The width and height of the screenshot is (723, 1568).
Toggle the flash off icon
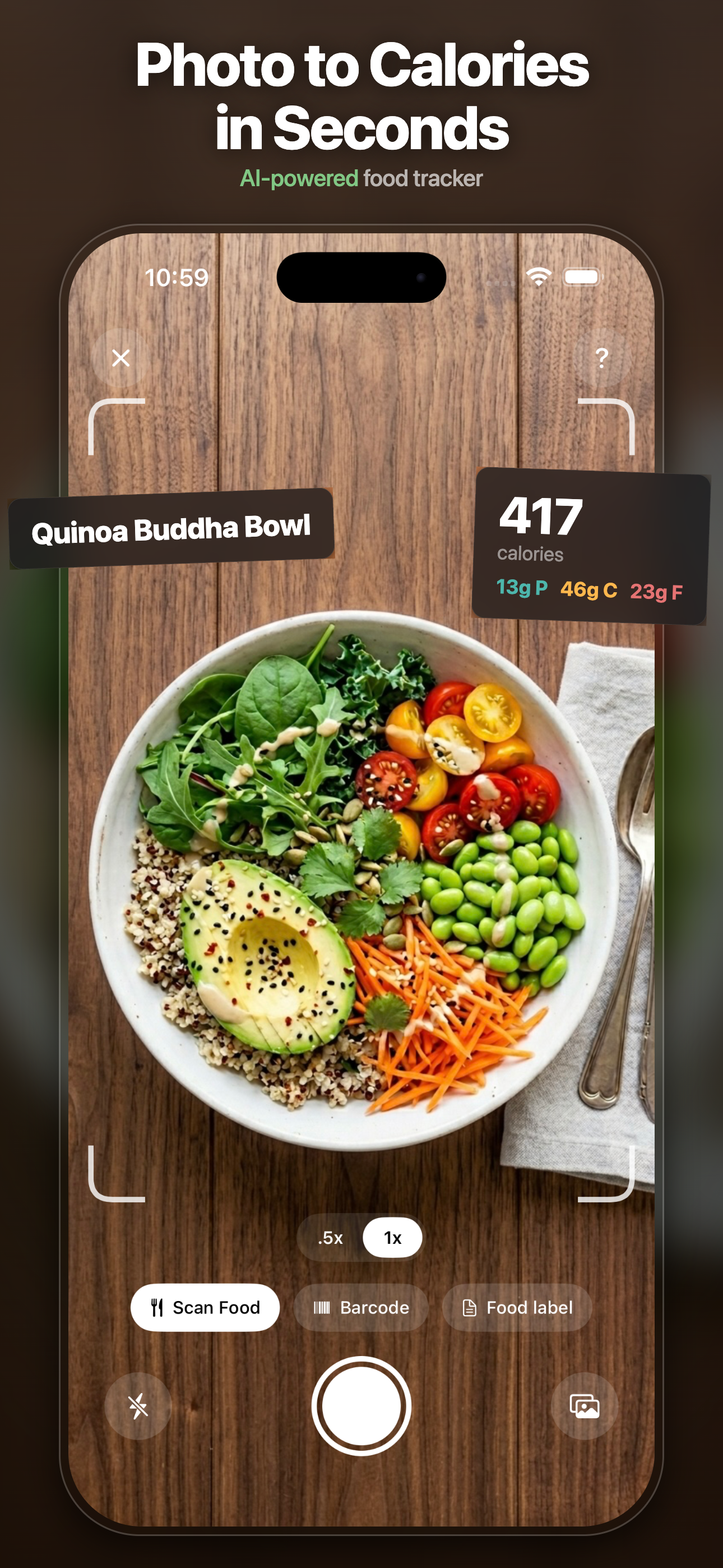coord(138,1406)
